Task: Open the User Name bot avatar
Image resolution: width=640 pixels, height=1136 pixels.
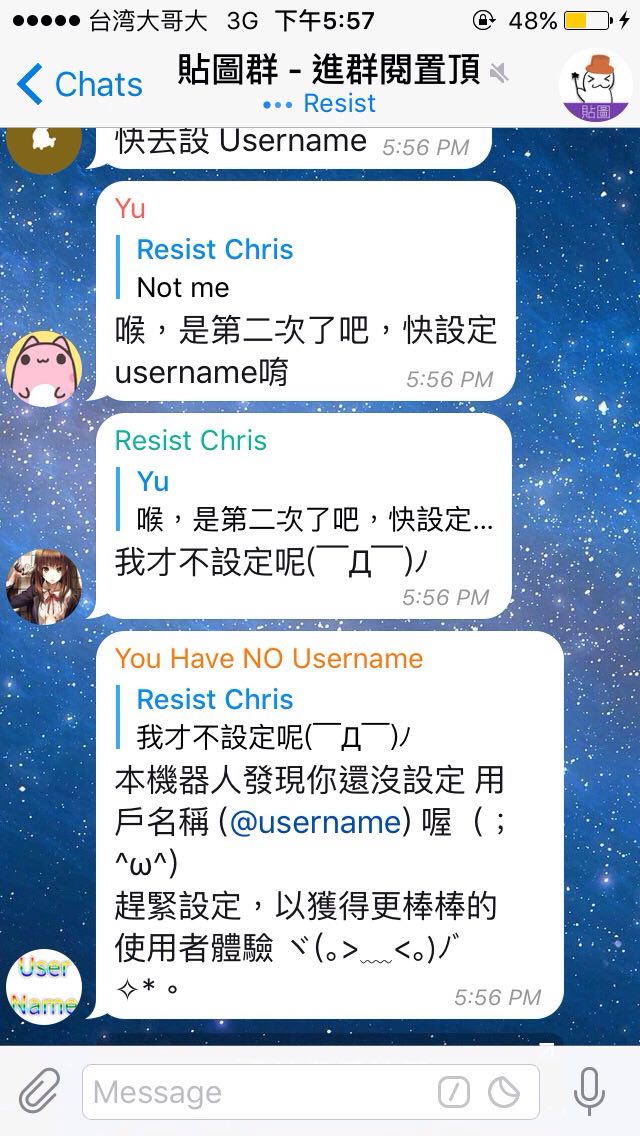Action: pos(43,987)
